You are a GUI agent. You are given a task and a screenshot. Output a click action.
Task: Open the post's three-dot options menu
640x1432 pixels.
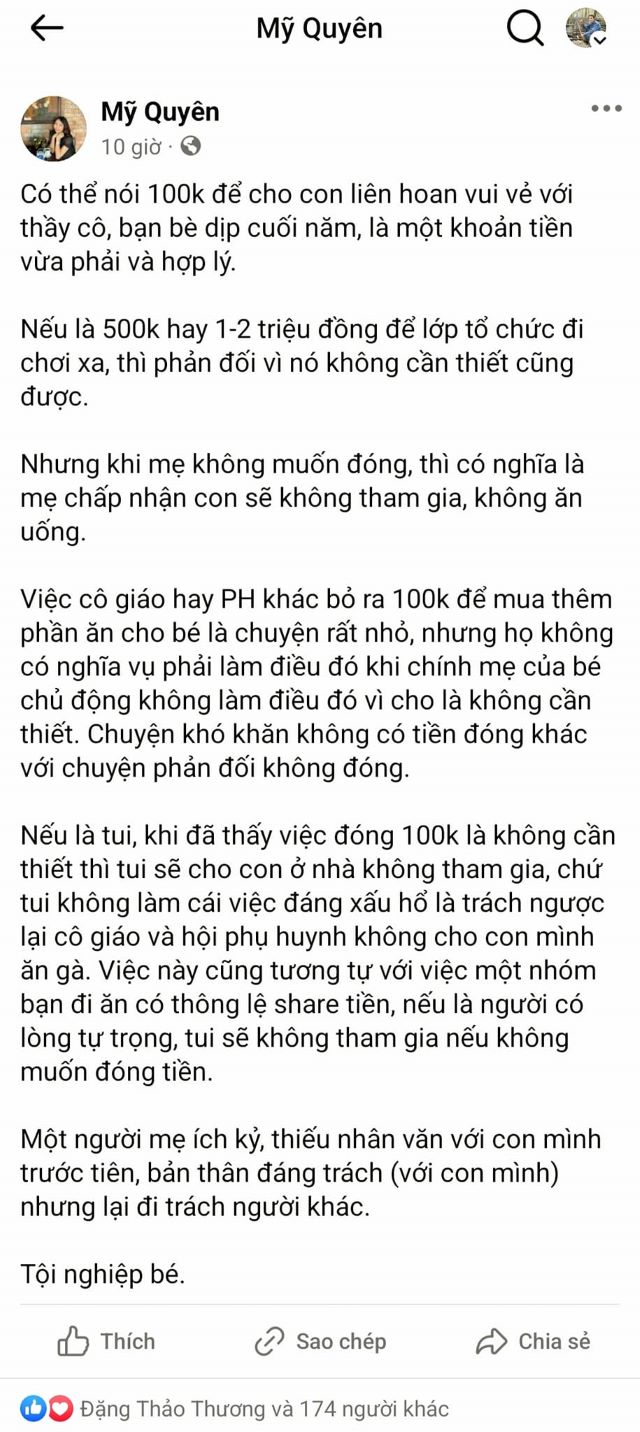(x=606, y=109)
